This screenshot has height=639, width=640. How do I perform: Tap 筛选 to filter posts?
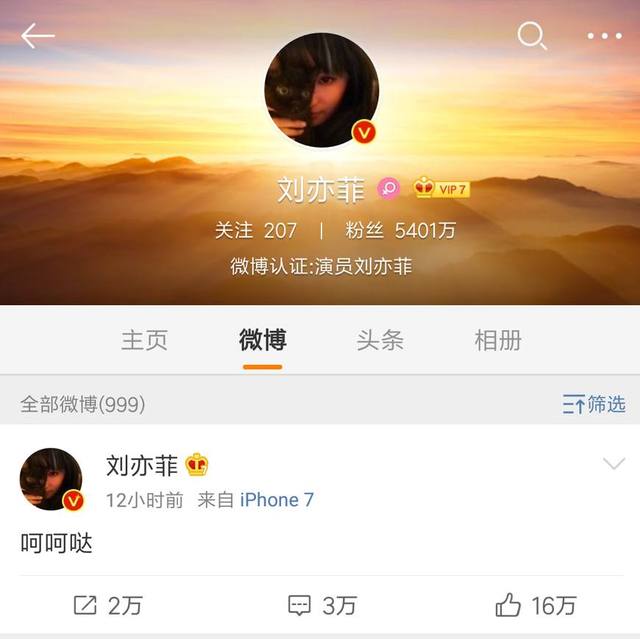(594, 404)
